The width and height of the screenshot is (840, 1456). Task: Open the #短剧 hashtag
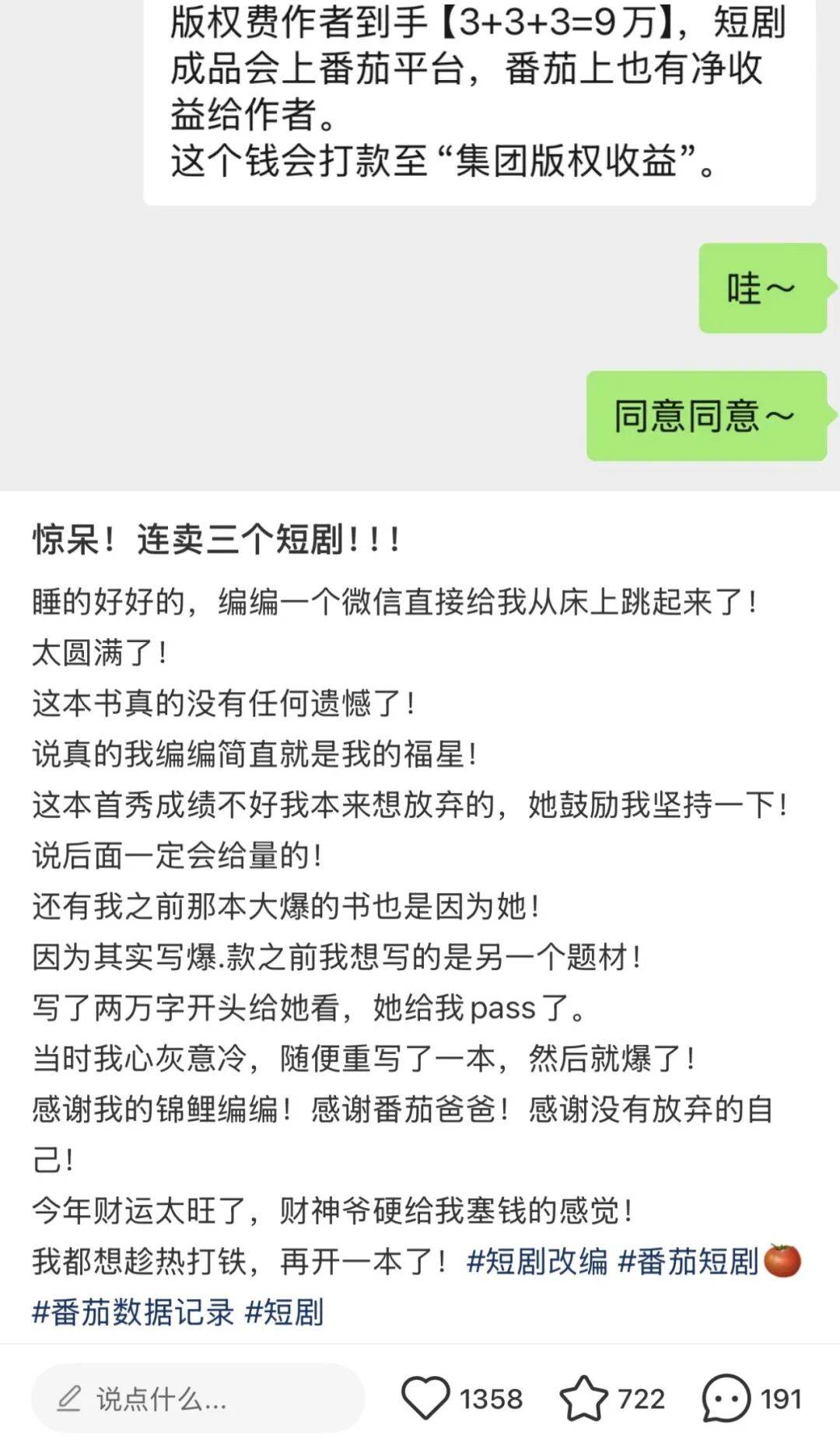tap(284, 1312)
